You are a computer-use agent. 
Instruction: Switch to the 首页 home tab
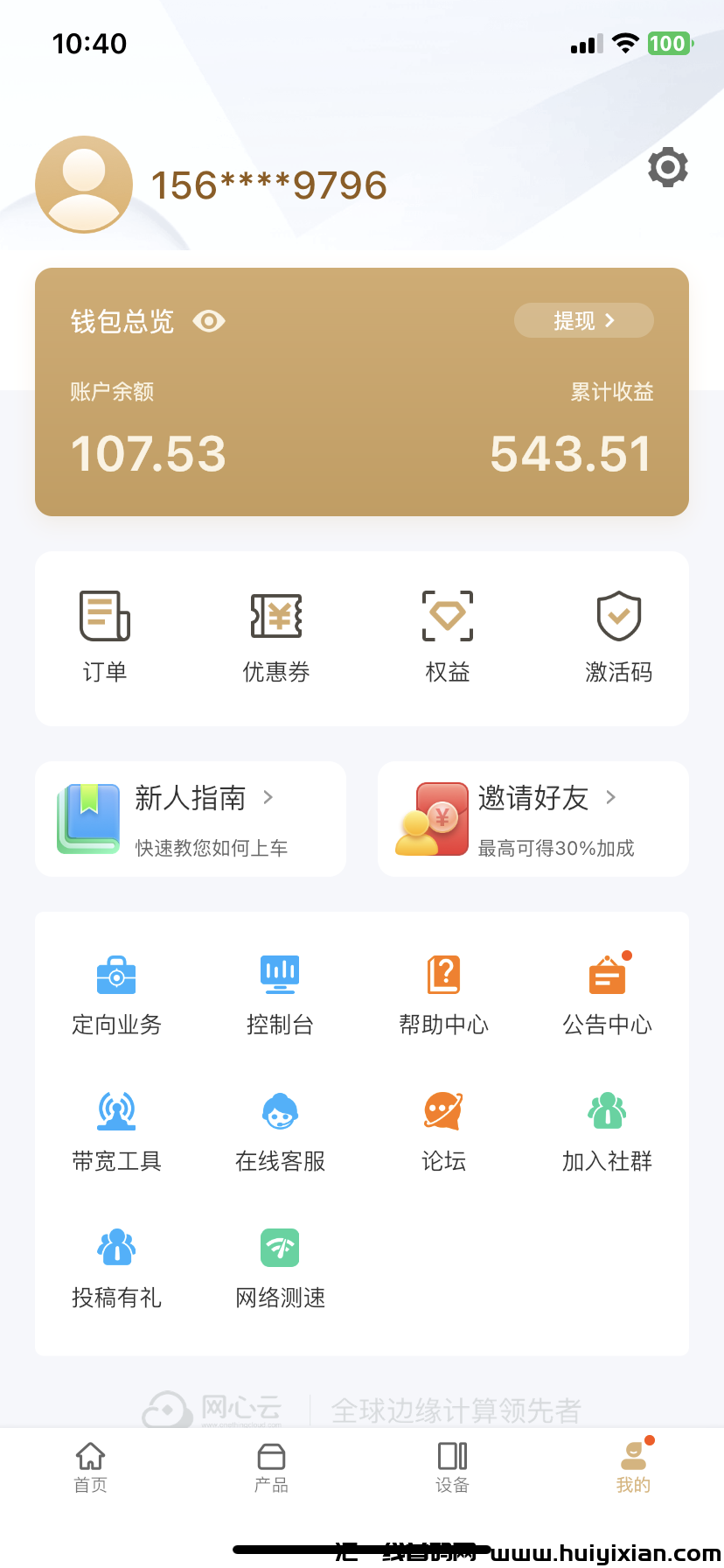pos(90,1467)
